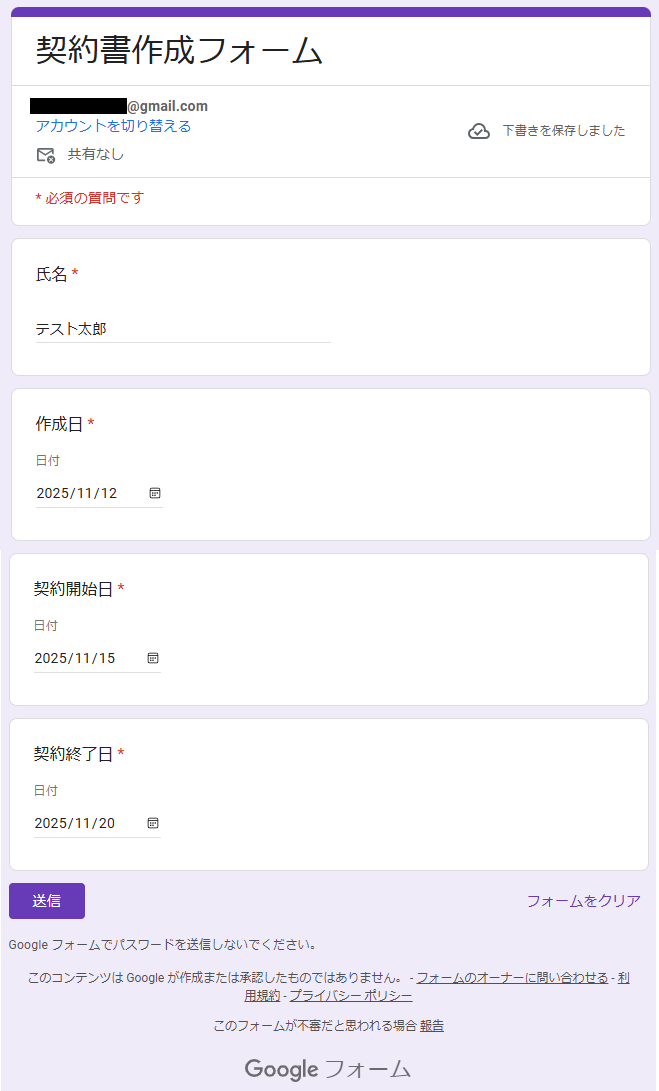The image size is (659, 1091).
Task: Open フォームのオーナーに問い合わせる link
Action: pyautogui.click(x=512, y=978)
